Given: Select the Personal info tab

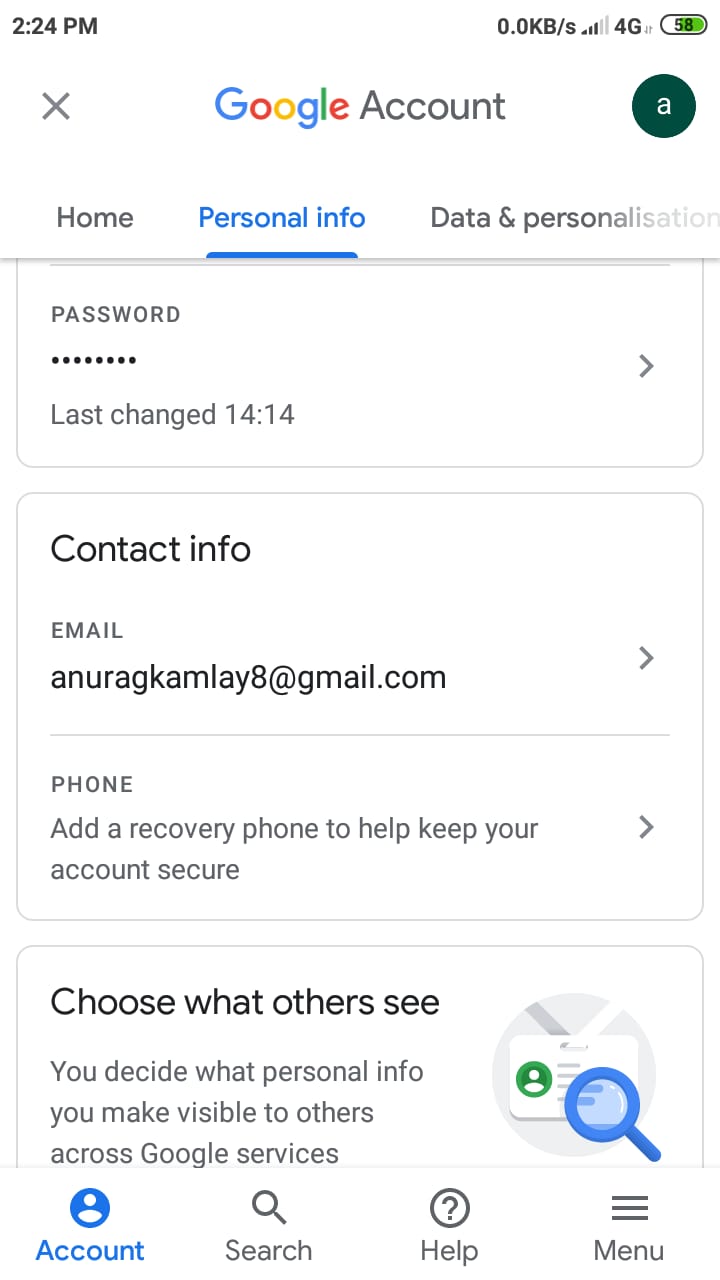Looking at the screenshot, I should pos(282,218).
